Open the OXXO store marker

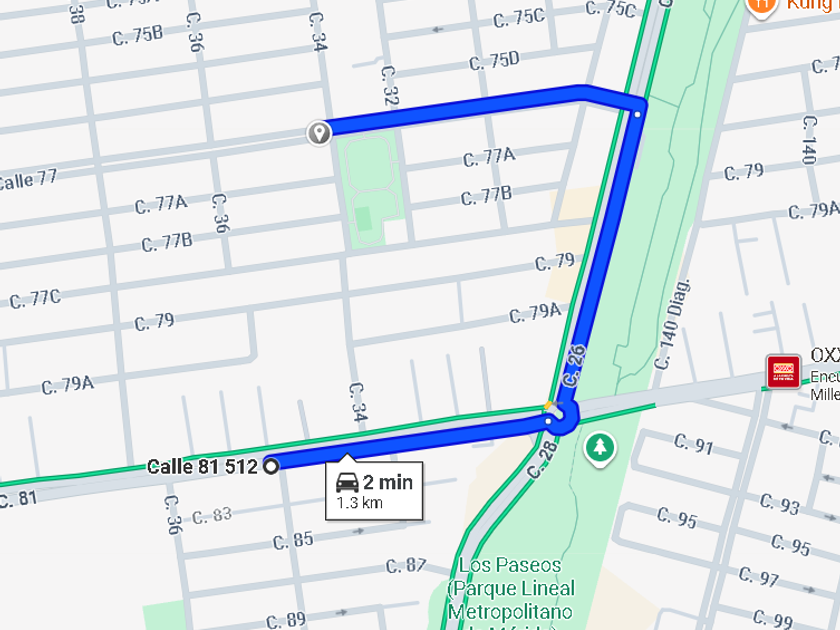pyautogui.click(x=783, y=371)
